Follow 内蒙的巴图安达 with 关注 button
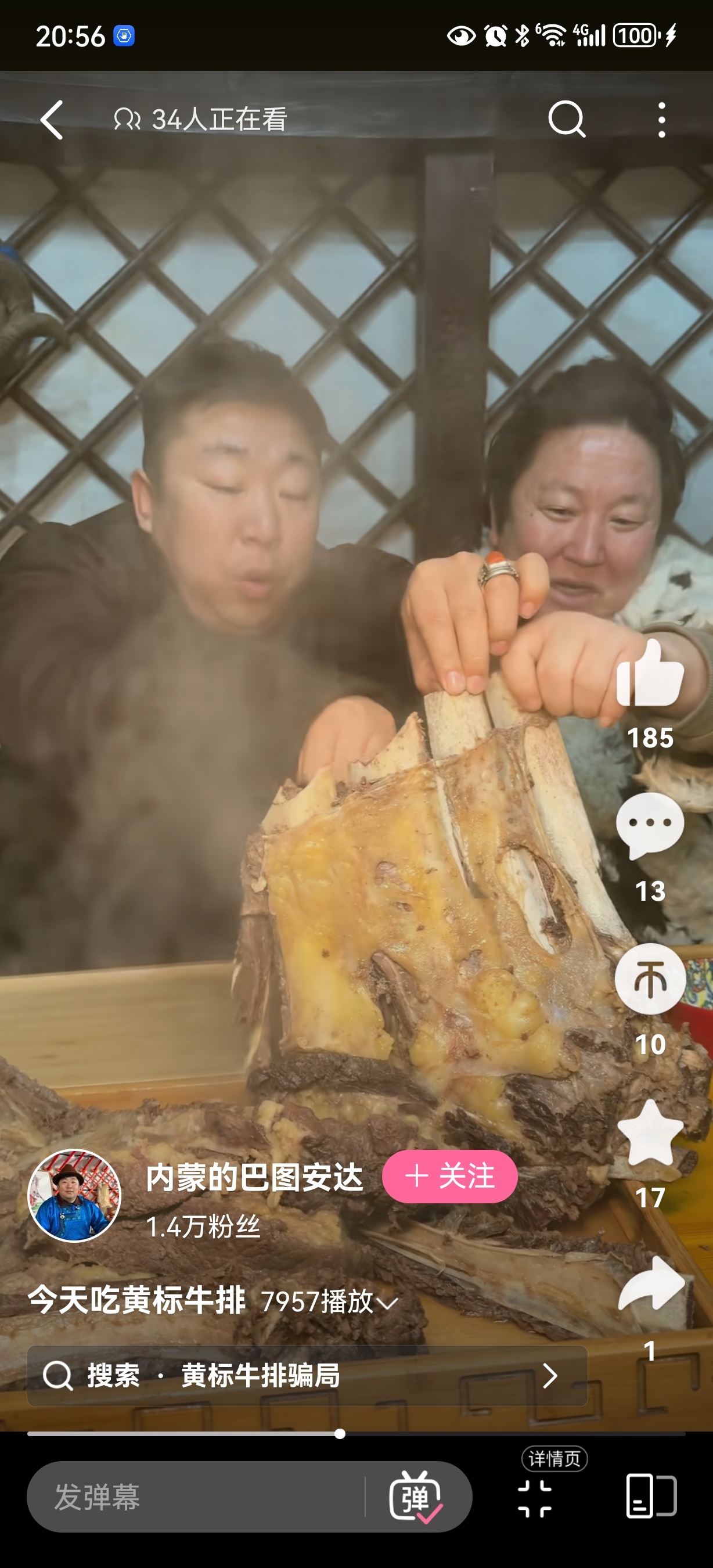This screenshot has height=1568, width=713. (449, 1176)
